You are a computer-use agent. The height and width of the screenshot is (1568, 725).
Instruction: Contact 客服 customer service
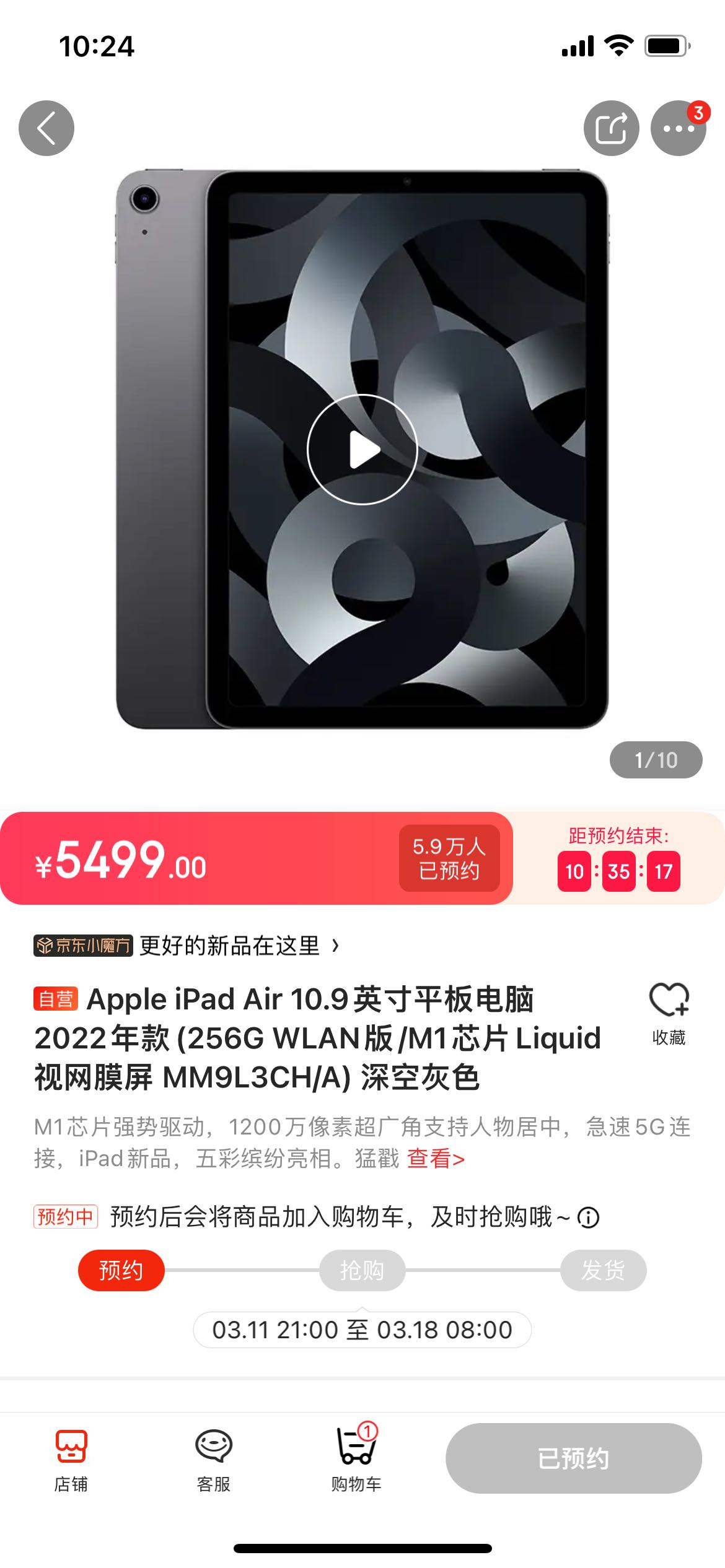tap(214, 1460)
